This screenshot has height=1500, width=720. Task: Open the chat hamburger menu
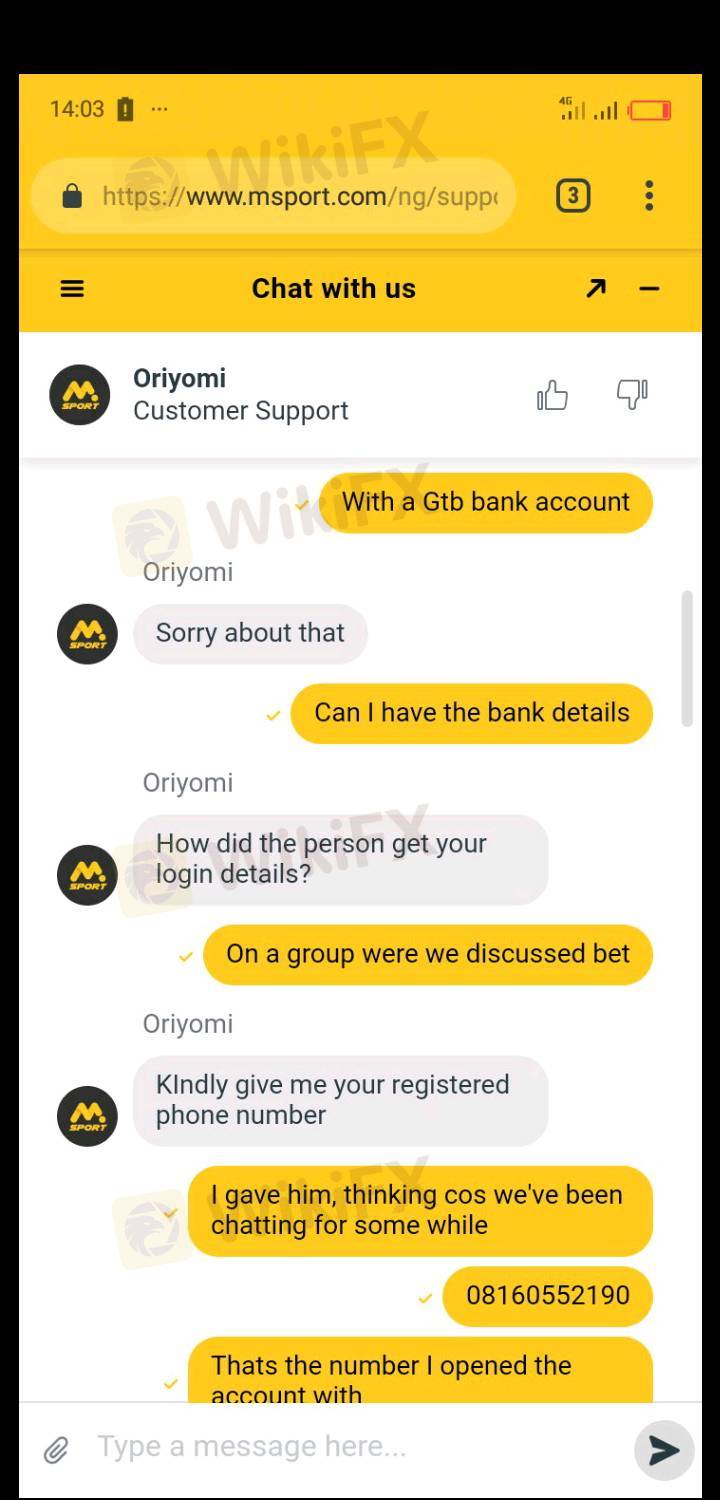click(x=72, y=289)
